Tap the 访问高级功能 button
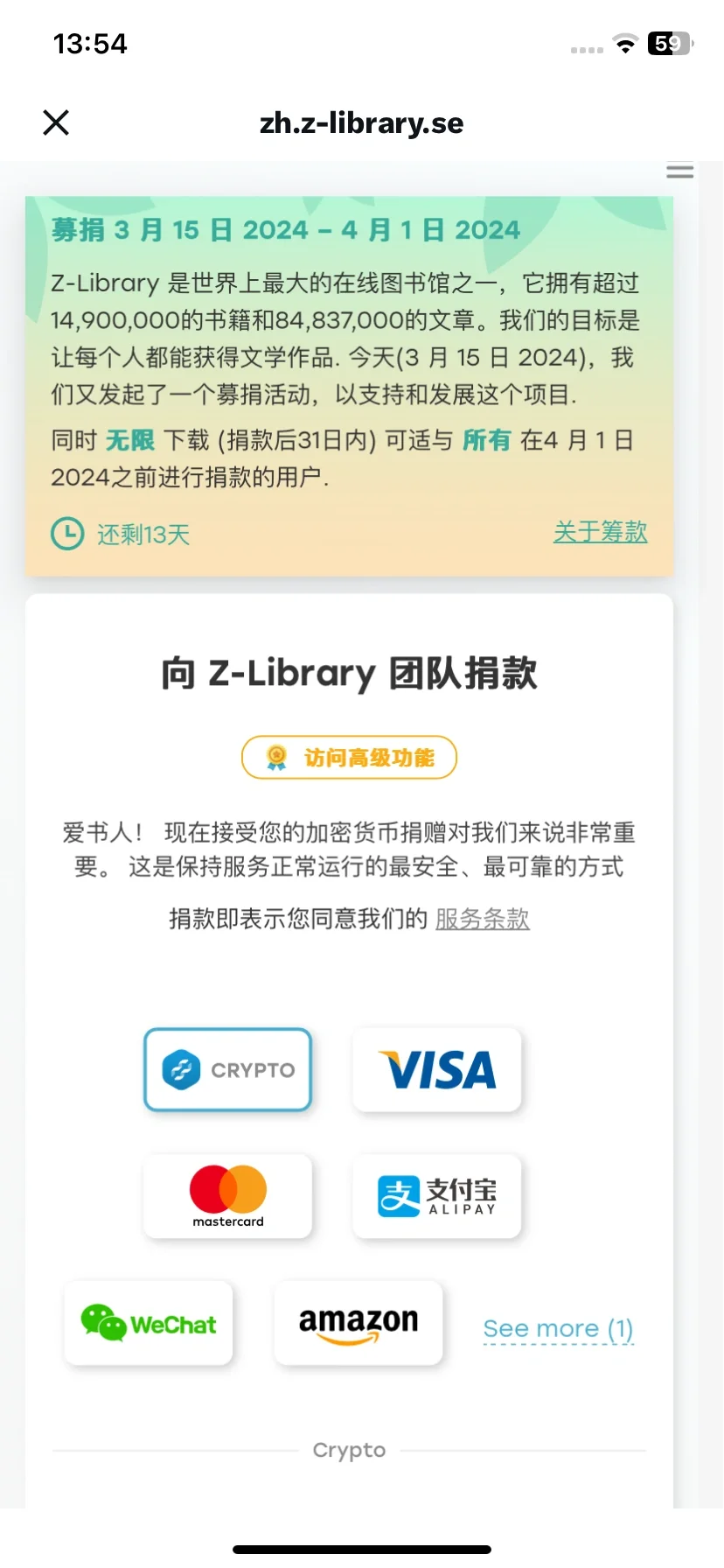Image resolution: width=724 pixels, height=1568 pixels. tap(349, 758)
